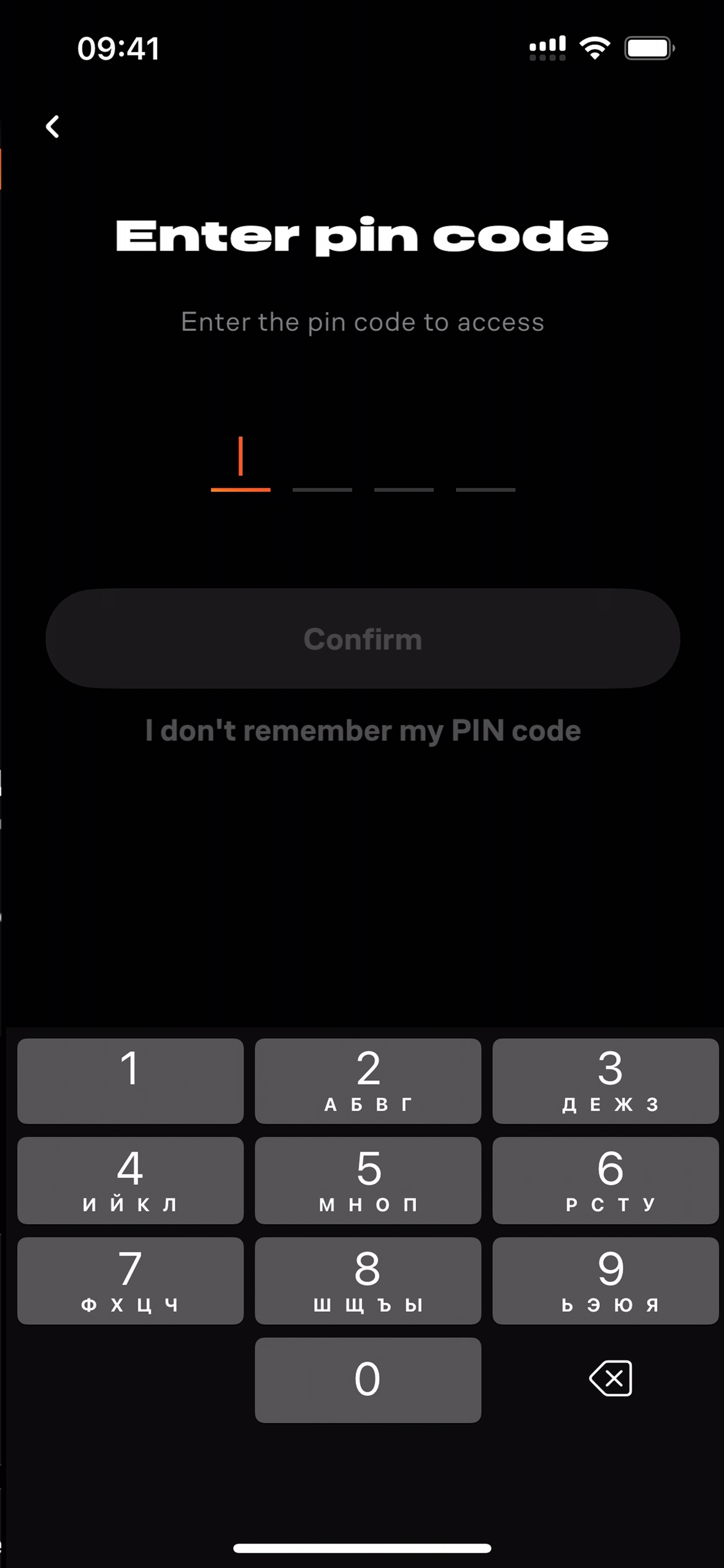Tap the Confirm button
Screen dimensions: 724x1568
[x=363, y=638]
